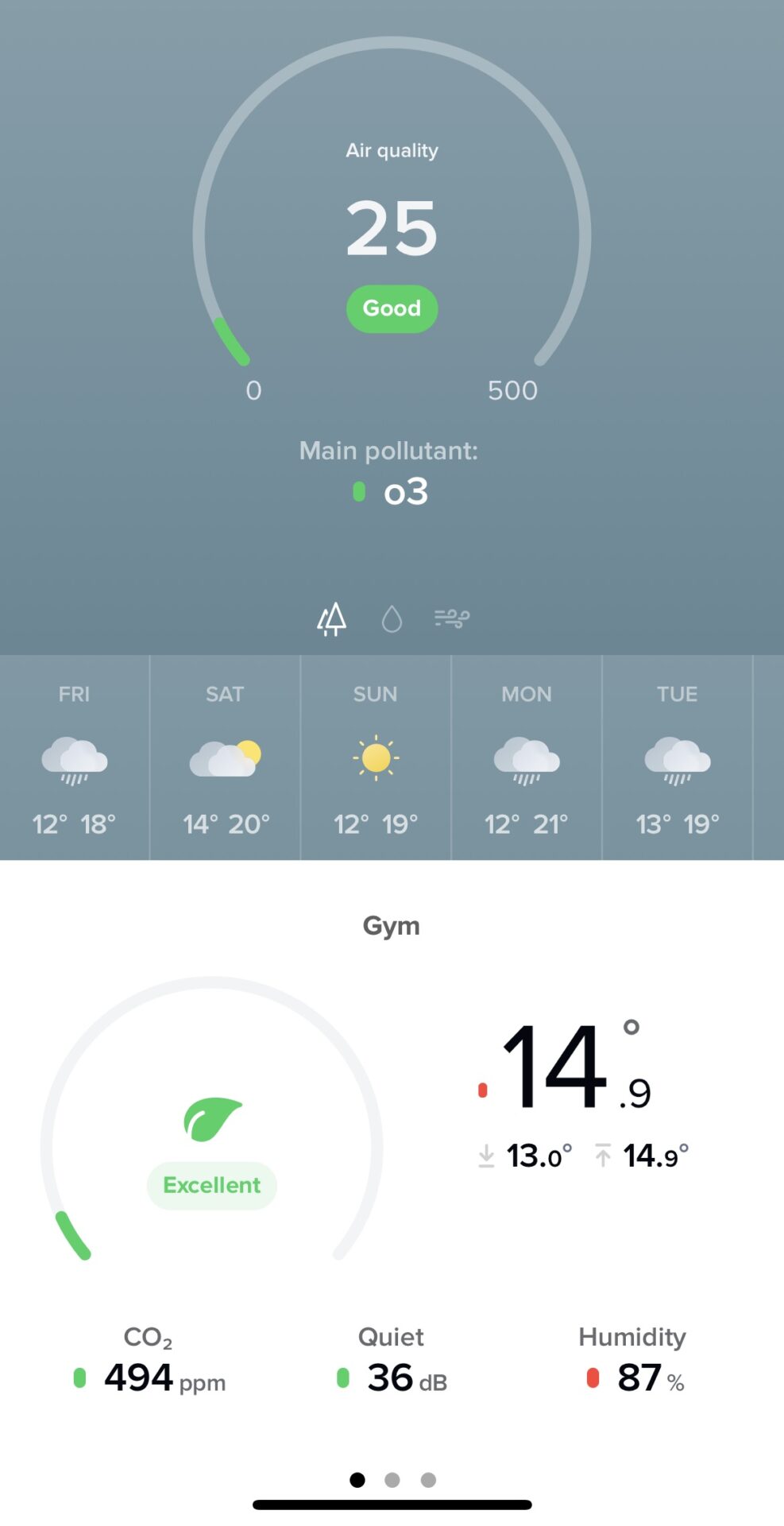Open Saturday's forecast card
The width and height of the screenshot is (784, 1526).
point(226,757)
